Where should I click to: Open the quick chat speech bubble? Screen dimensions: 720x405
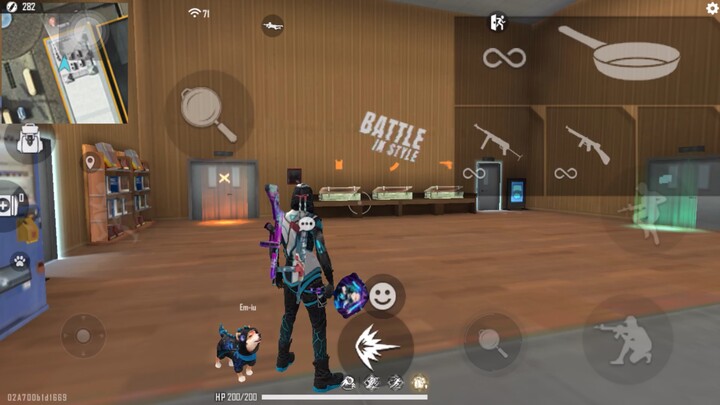307,225
